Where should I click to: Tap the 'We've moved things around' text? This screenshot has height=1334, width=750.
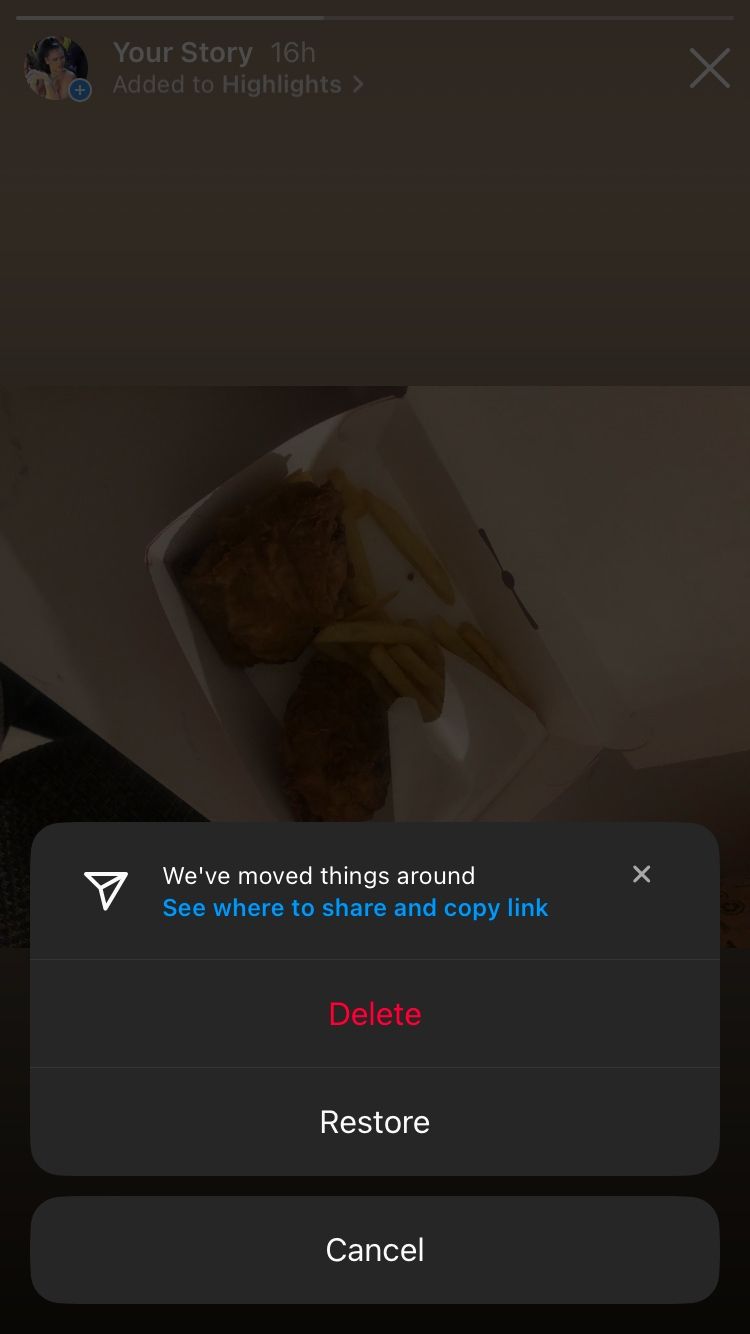(x=318, y=875)
